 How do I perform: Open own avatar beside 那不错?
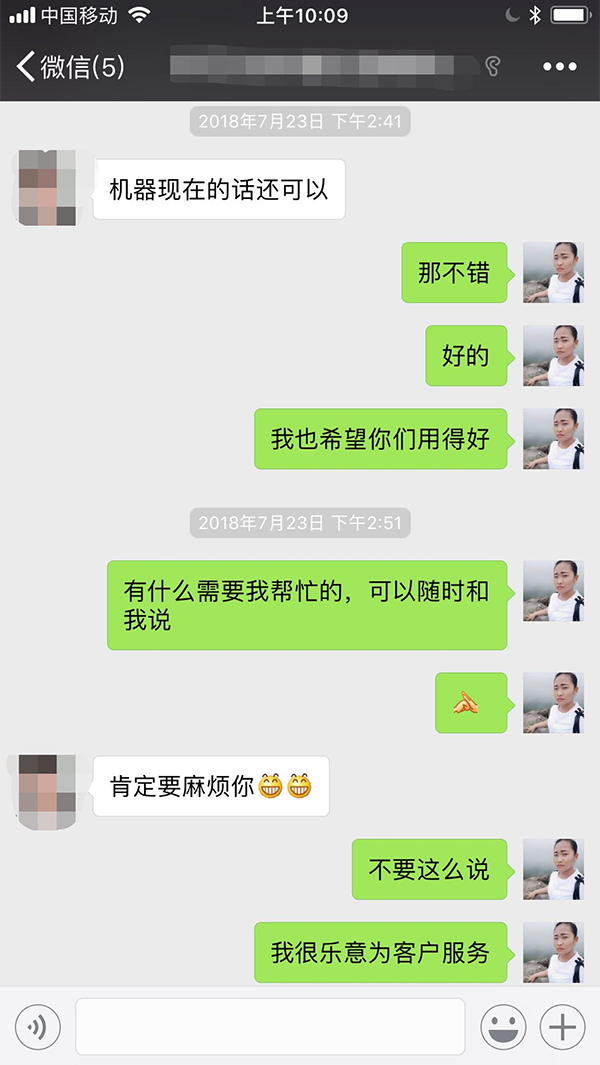pos(553,273)
